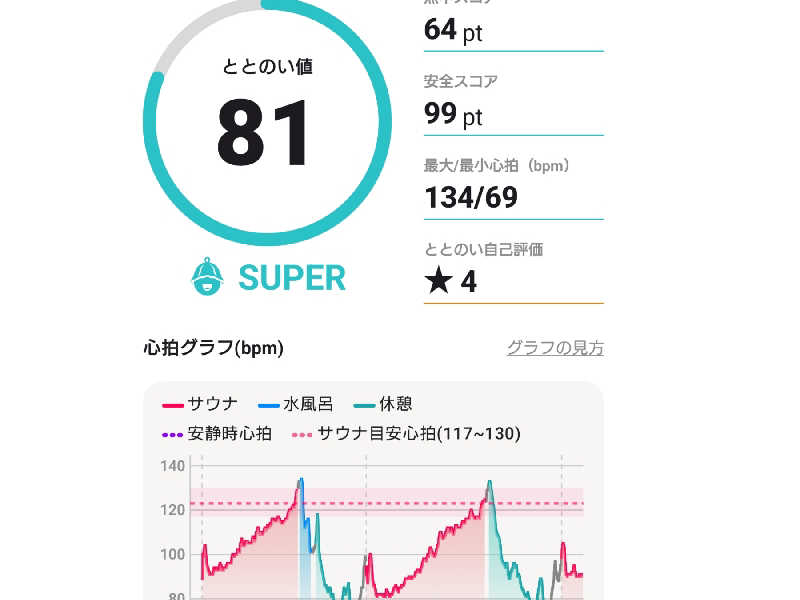Viewport: 800px width, 600px height.
Task: Open the グラフの見方 link
Action: click(555, 348)
